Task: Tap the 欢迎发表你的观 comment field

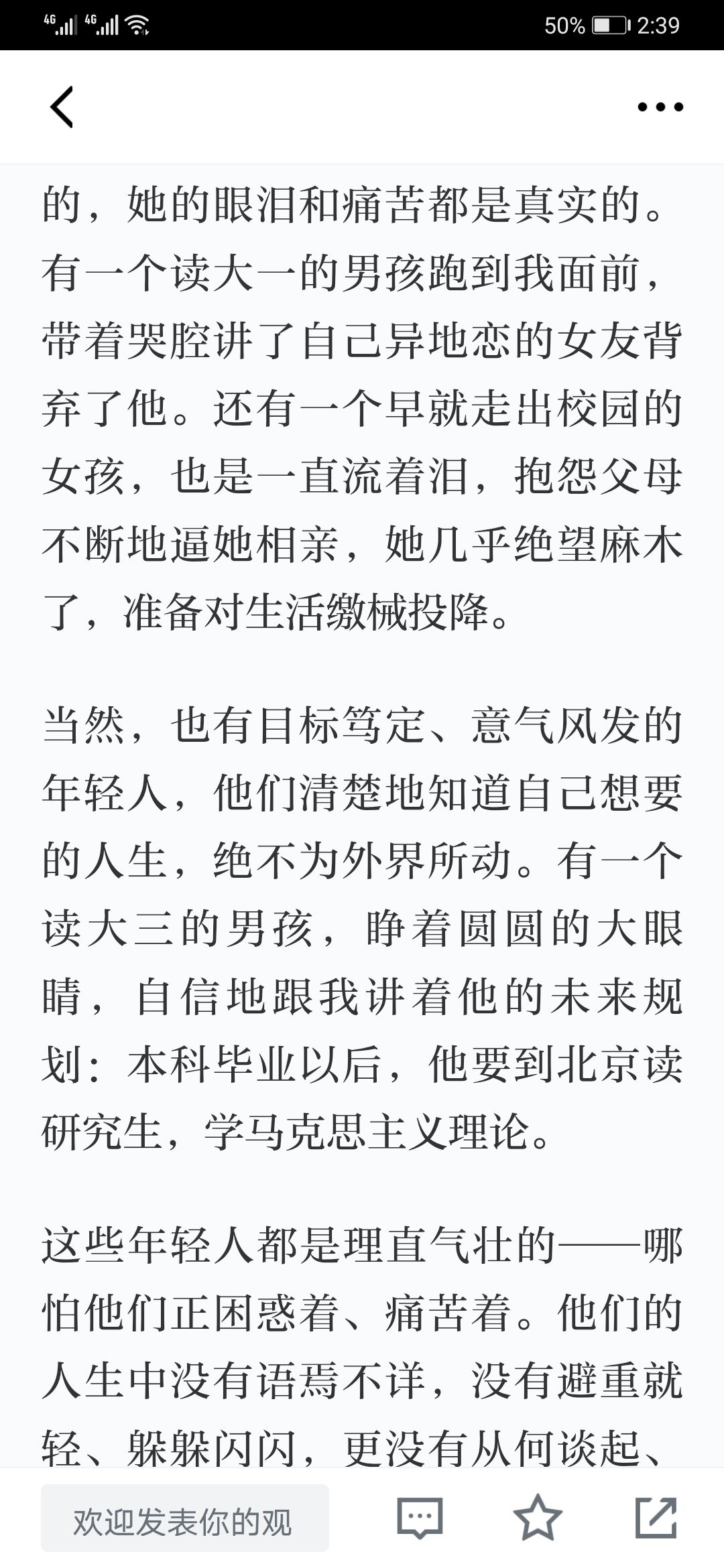Action: [x=185, y=1518]
